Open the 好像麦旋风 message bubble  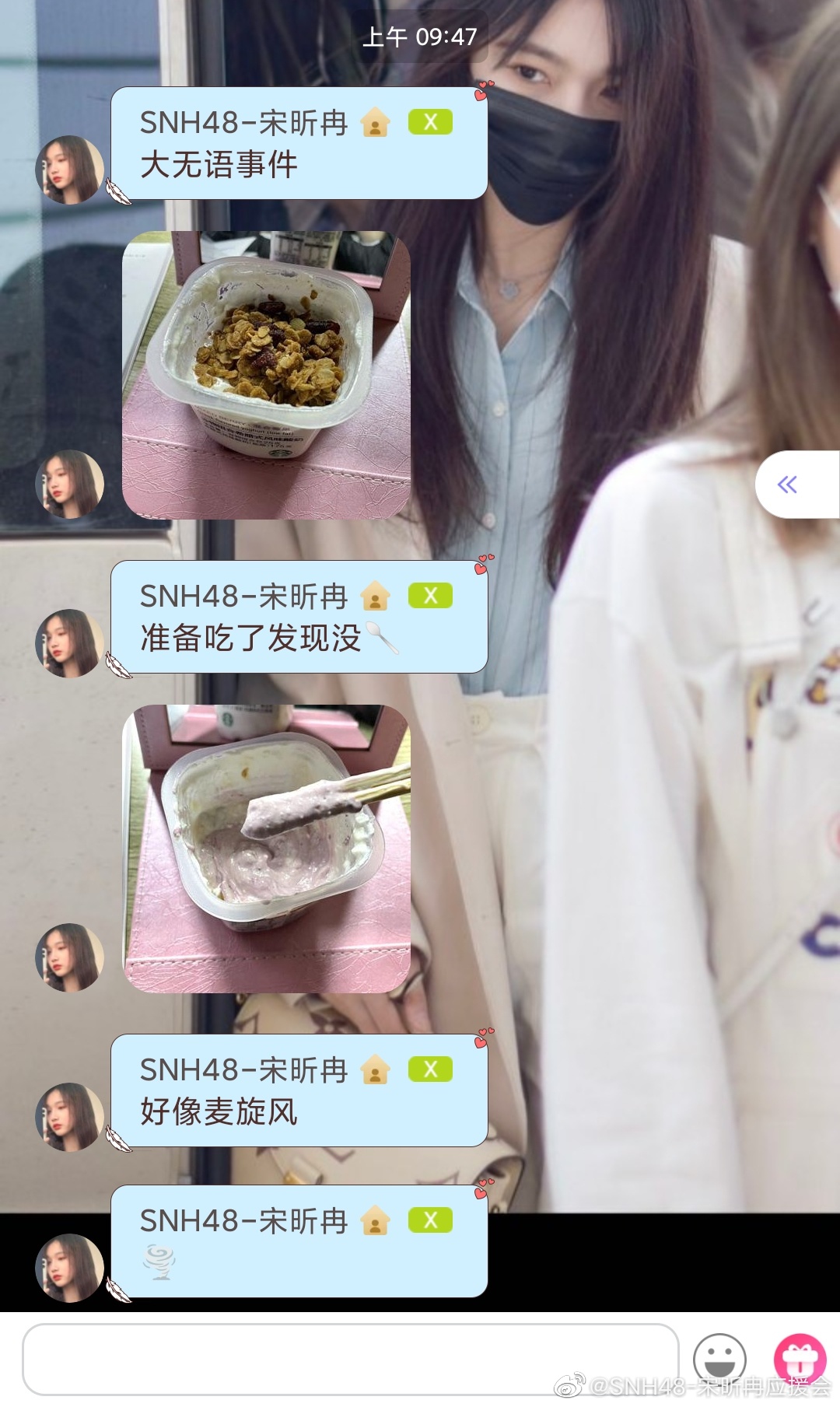299,1090
